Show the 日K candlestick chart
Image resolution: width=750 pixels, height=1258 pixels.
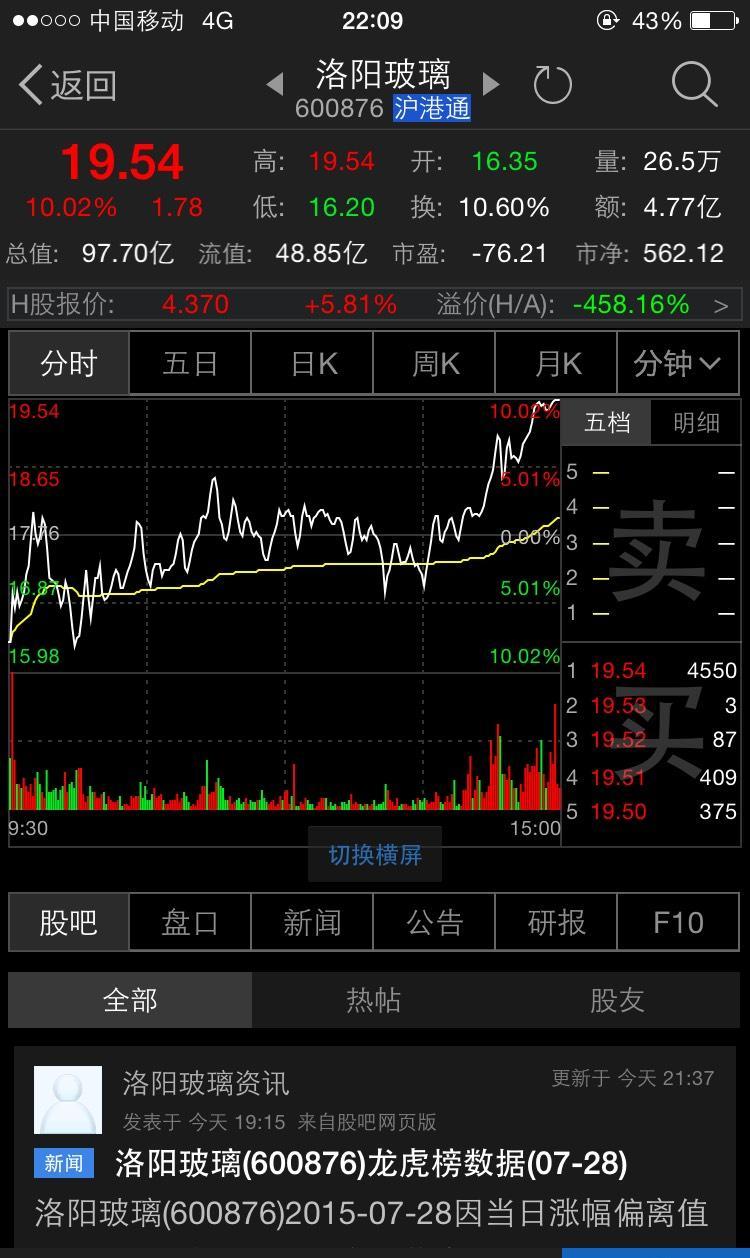(x=313, y=364)
